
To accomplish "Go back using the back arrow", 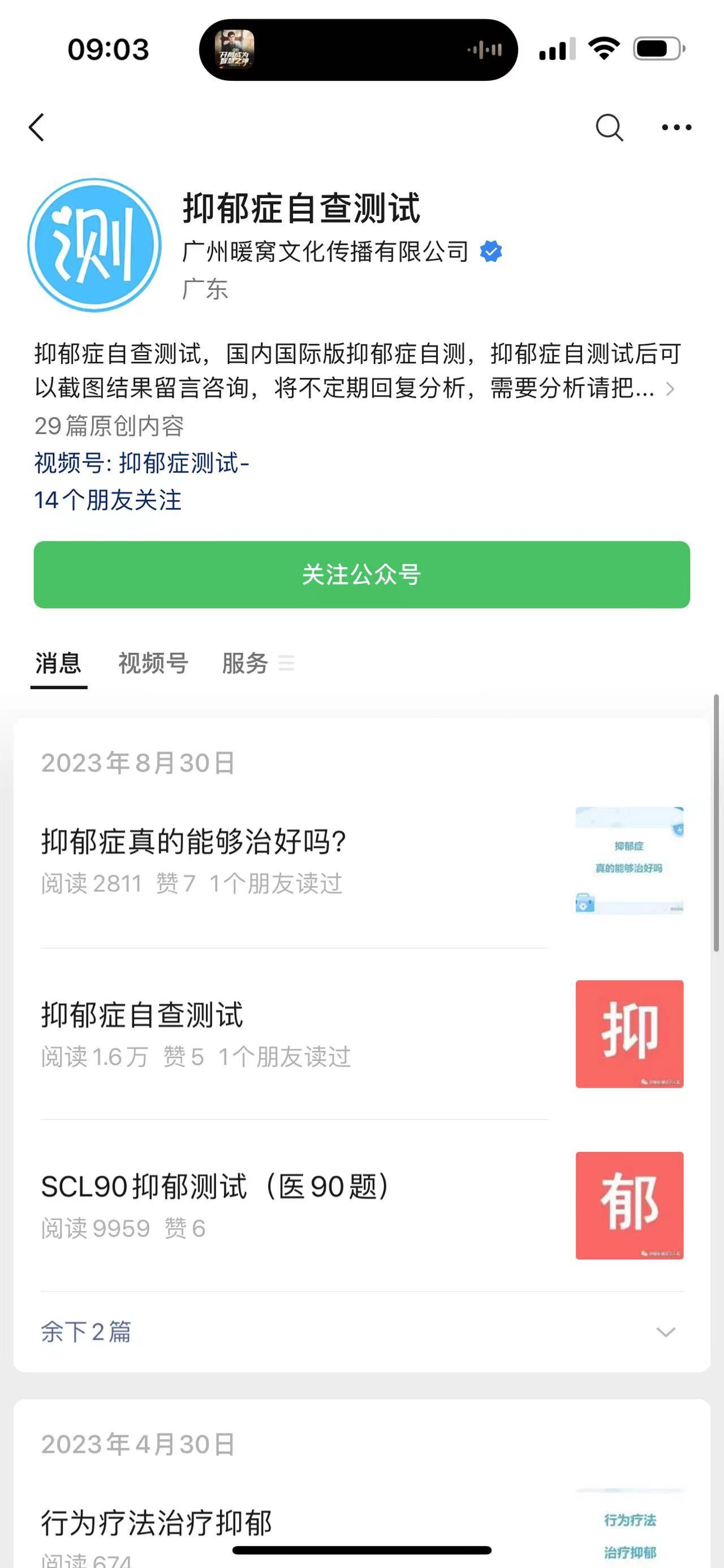I will 37,128.
